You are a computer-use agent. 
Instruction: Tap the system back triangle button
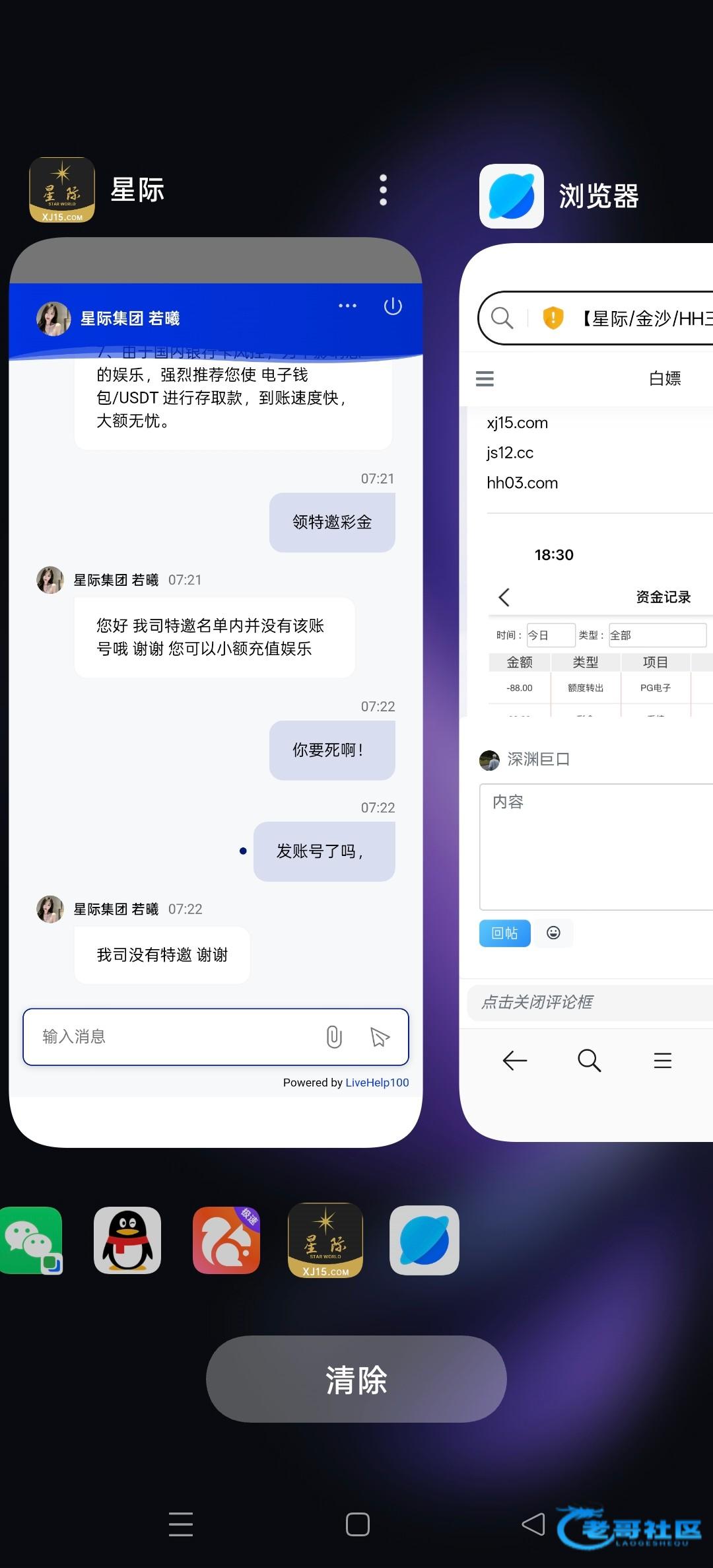533,1524
